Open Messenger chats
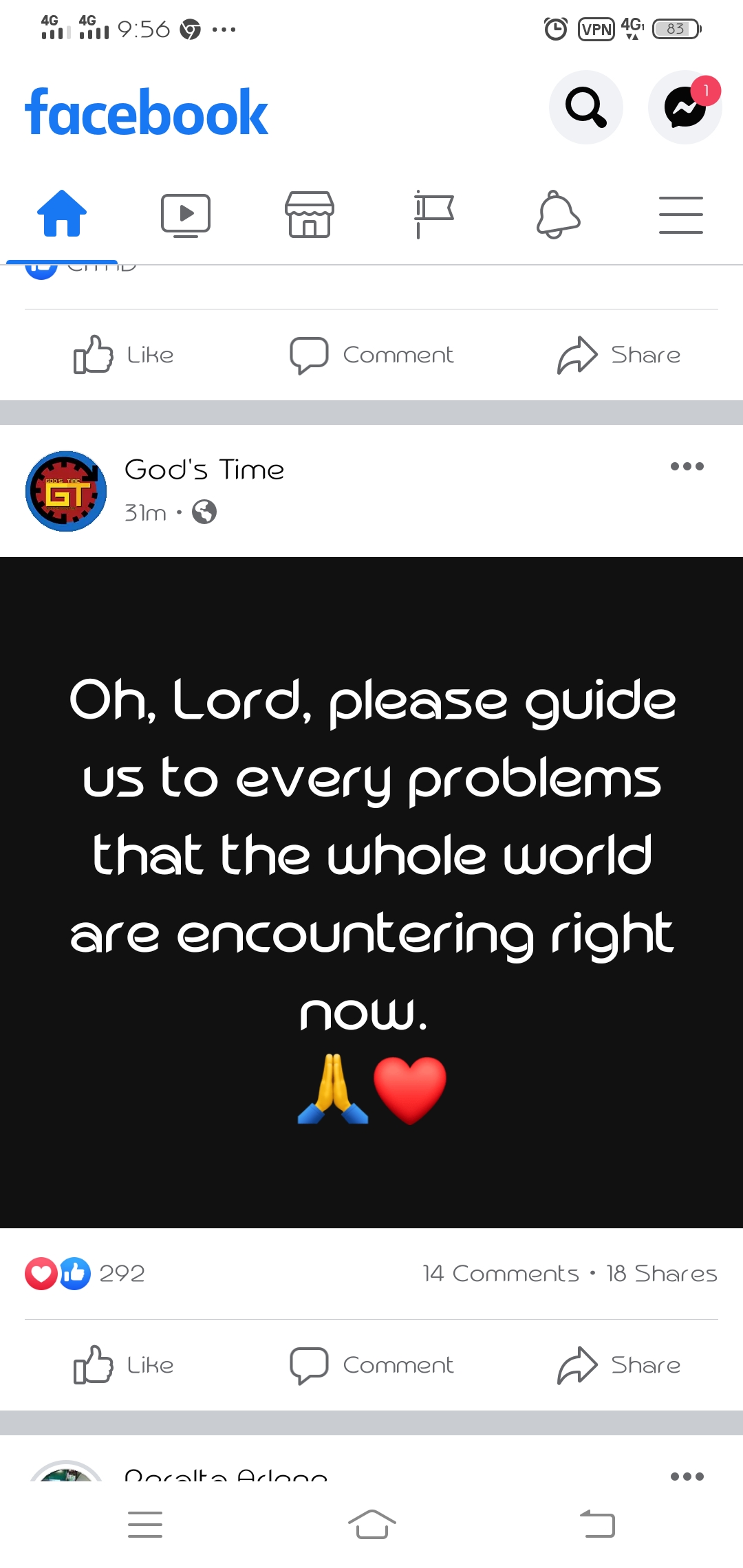This screenshot has height=1568, width=743. click(x=685, y=108)
